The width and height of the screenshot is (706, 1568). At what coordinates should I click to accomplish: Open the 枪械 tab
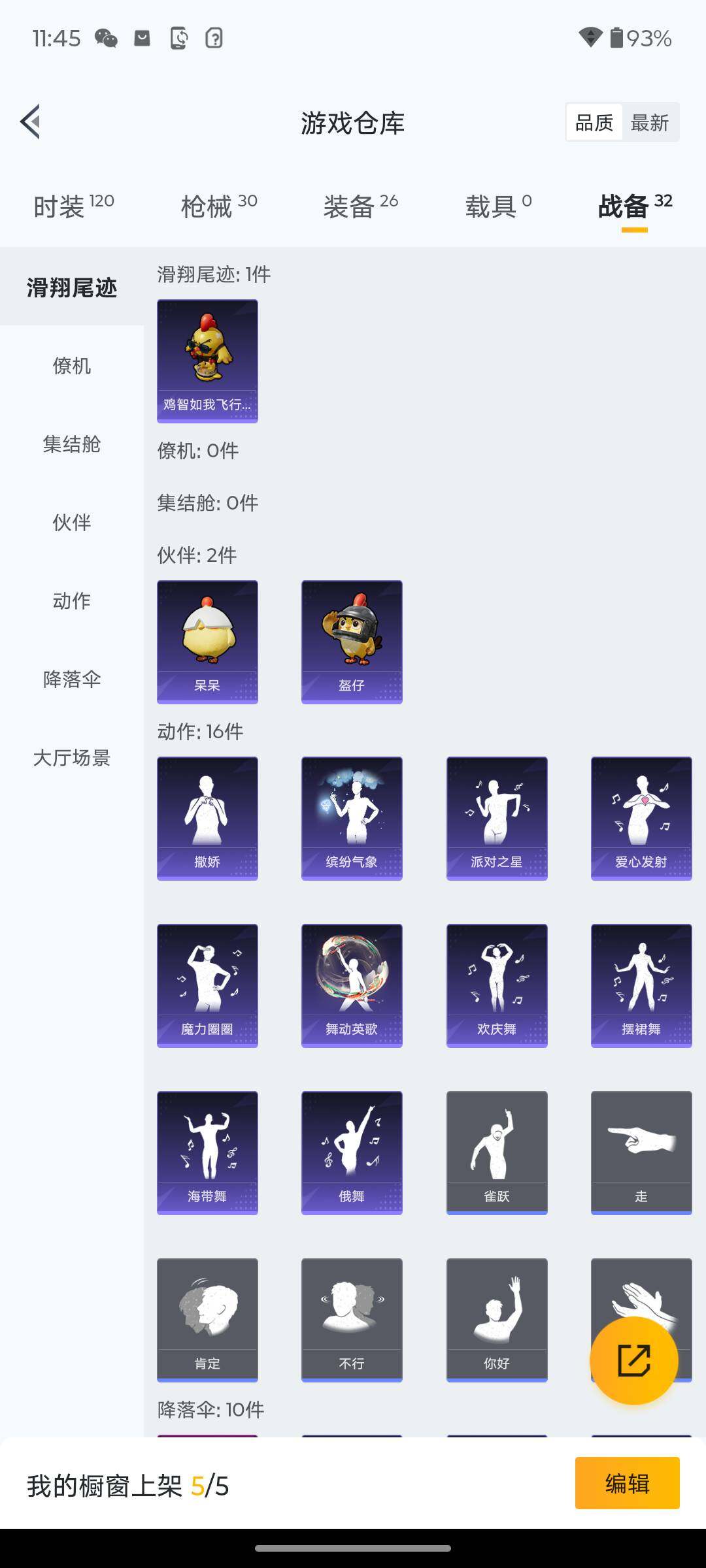pos(218,206)
